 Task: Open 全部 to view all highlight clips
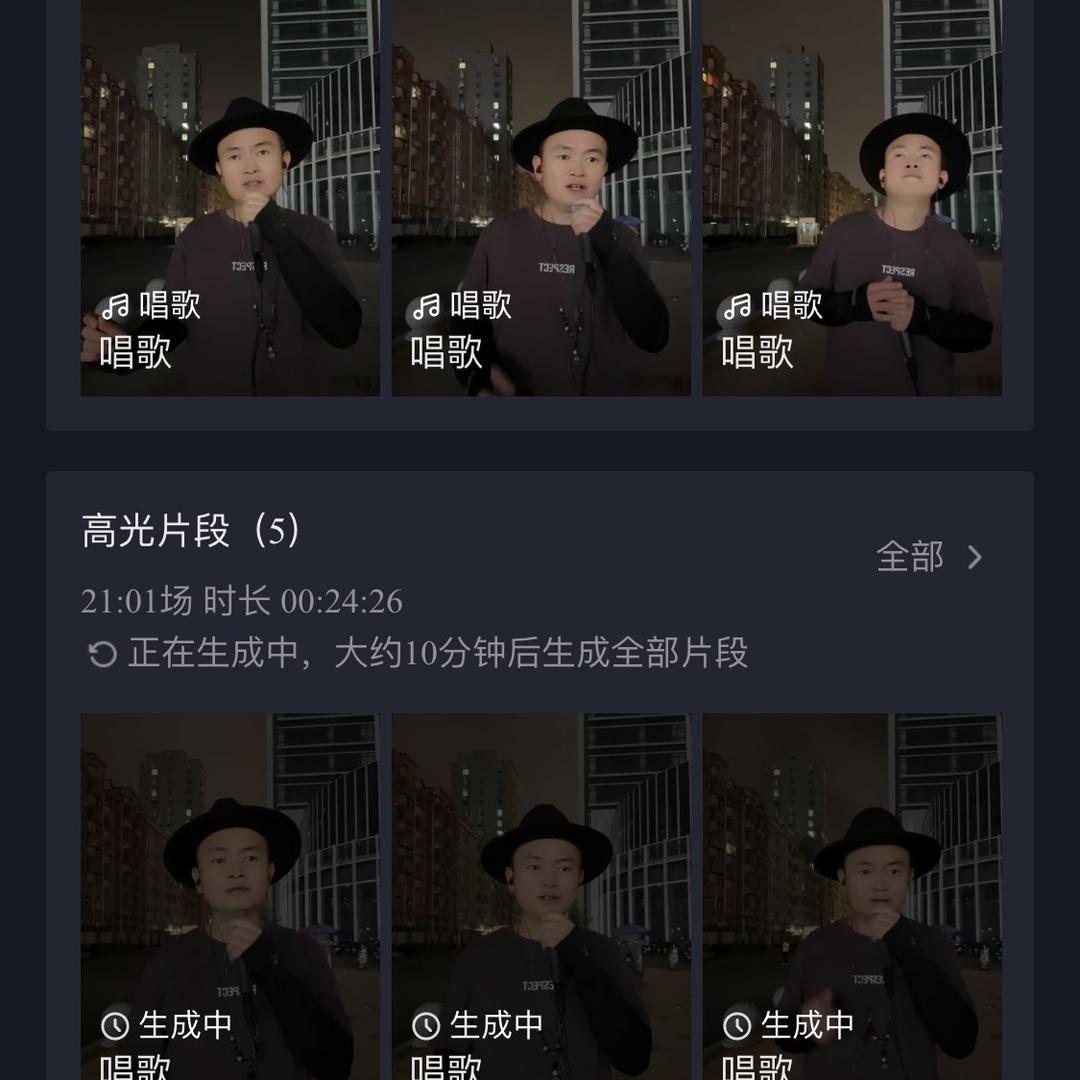pyautogui.click(x=929, y=557)
